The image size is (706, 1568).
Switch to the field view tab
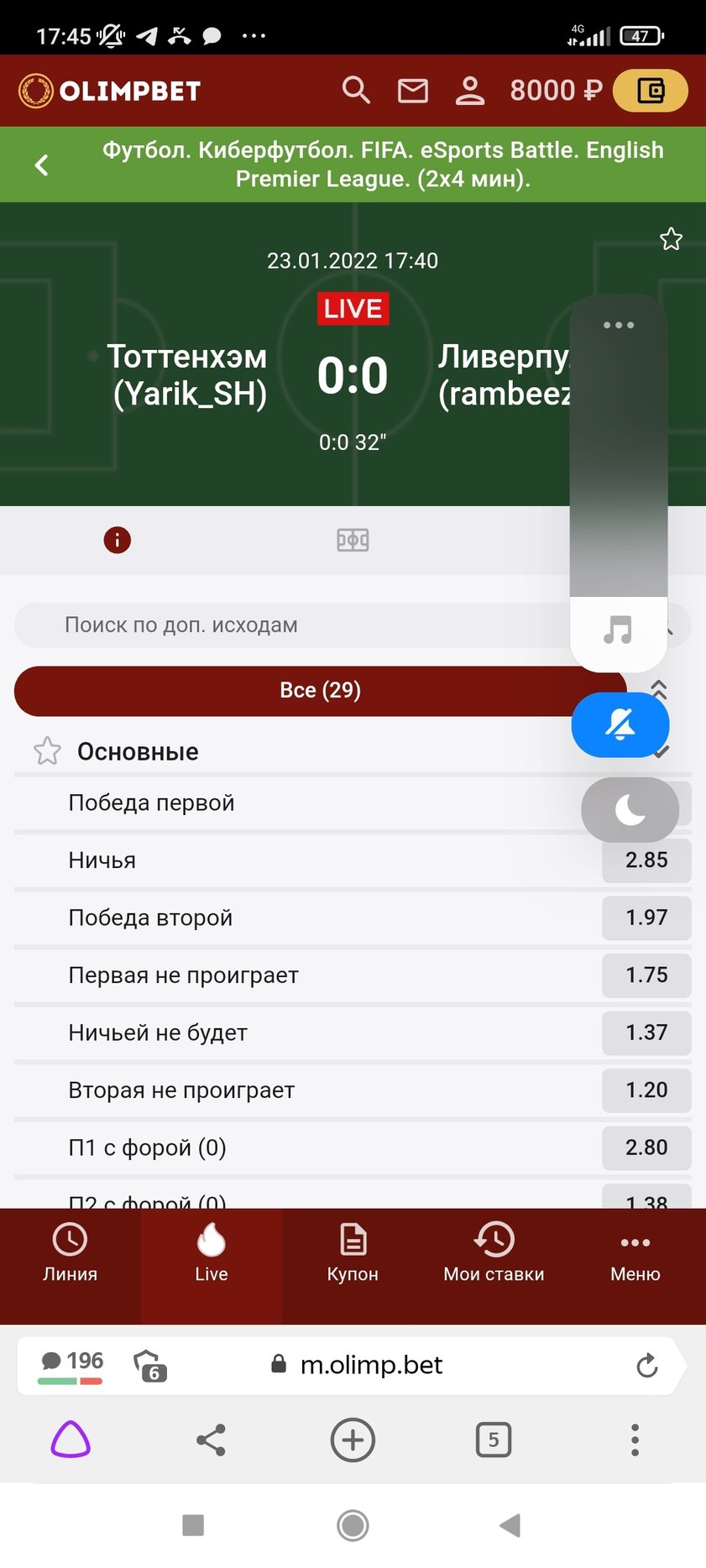[353, 540]
